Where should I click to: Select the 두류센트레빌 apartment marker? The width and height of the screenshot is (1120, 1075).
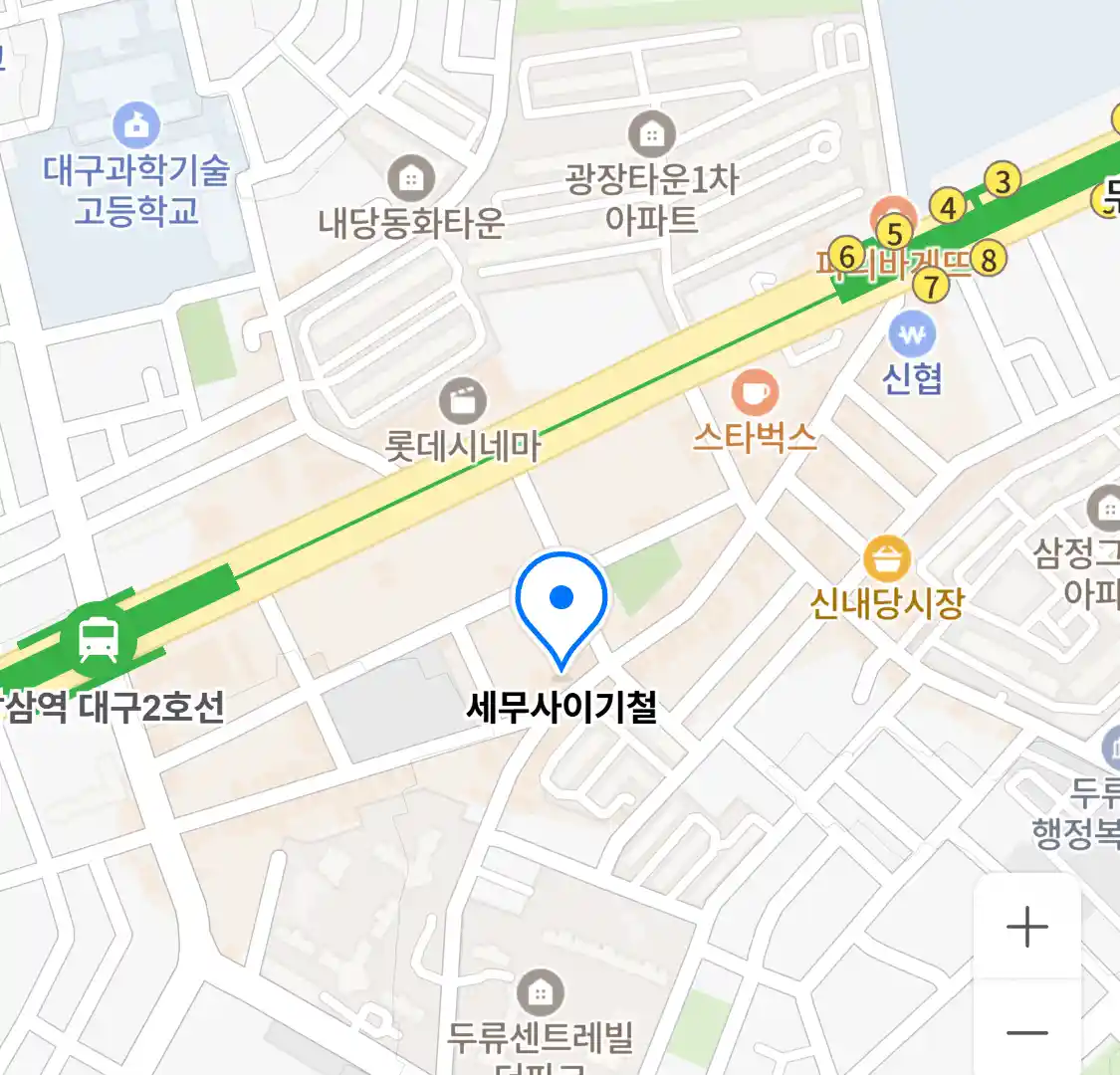tap(541, 992)
